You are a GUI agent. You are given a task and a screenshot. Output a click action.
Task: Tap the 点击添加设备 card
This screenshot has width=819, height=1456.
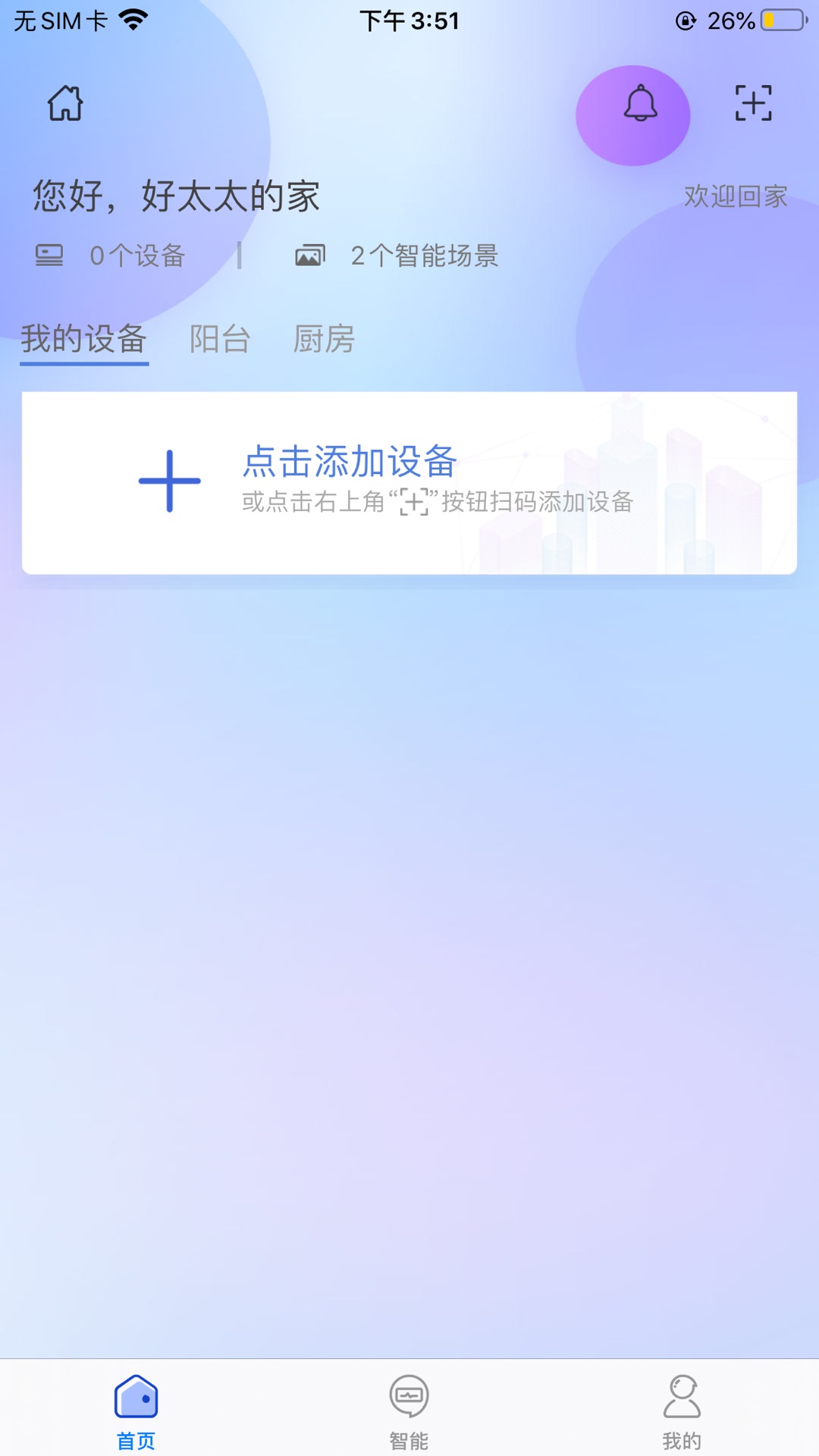point(409,483)
